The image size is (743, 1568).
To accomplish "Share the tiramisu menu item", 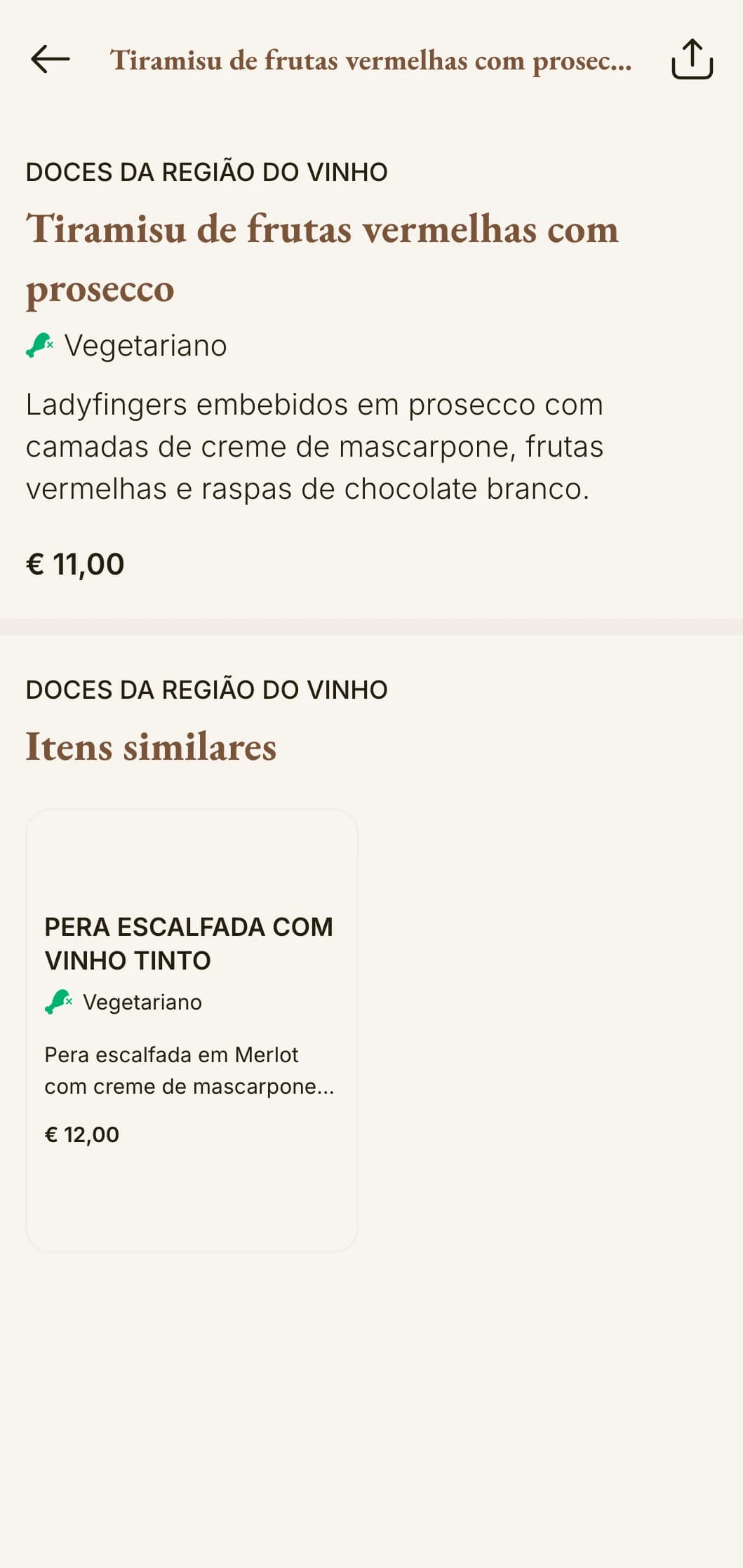I will (x=692, y=60).
